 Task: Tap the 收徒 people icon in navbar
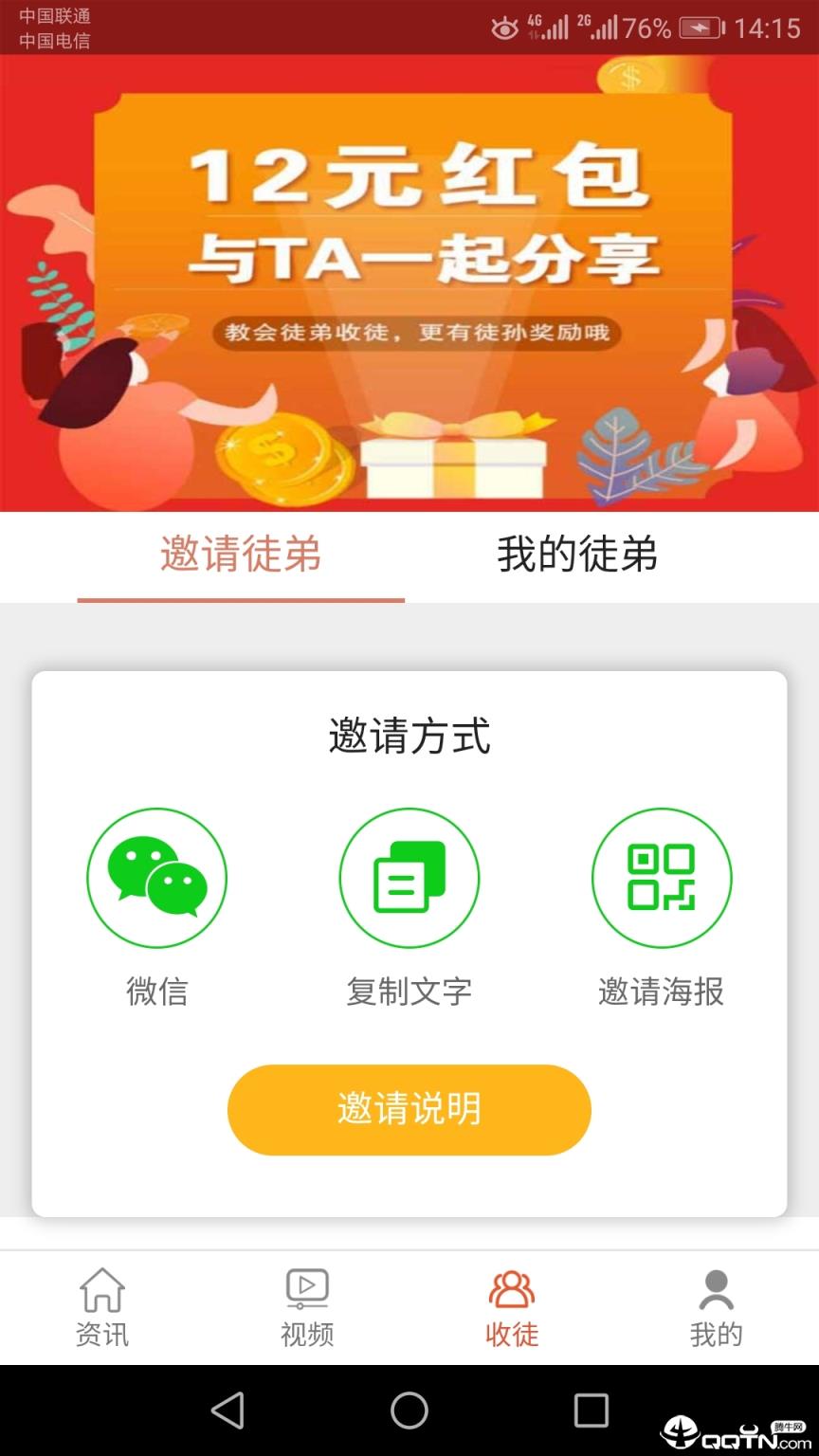point(512,1289)
